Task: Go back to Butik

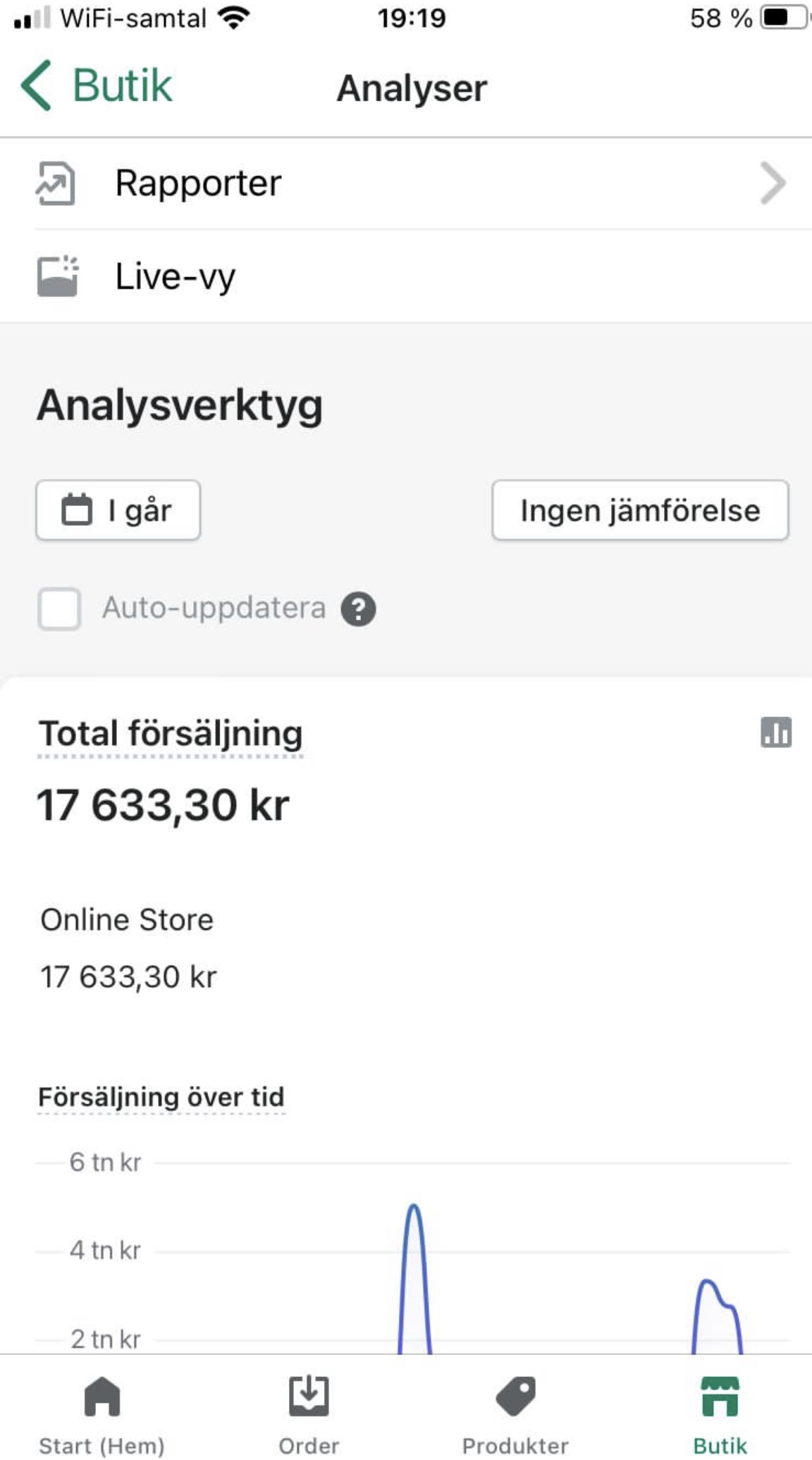Action: click(x=97, y=86)
